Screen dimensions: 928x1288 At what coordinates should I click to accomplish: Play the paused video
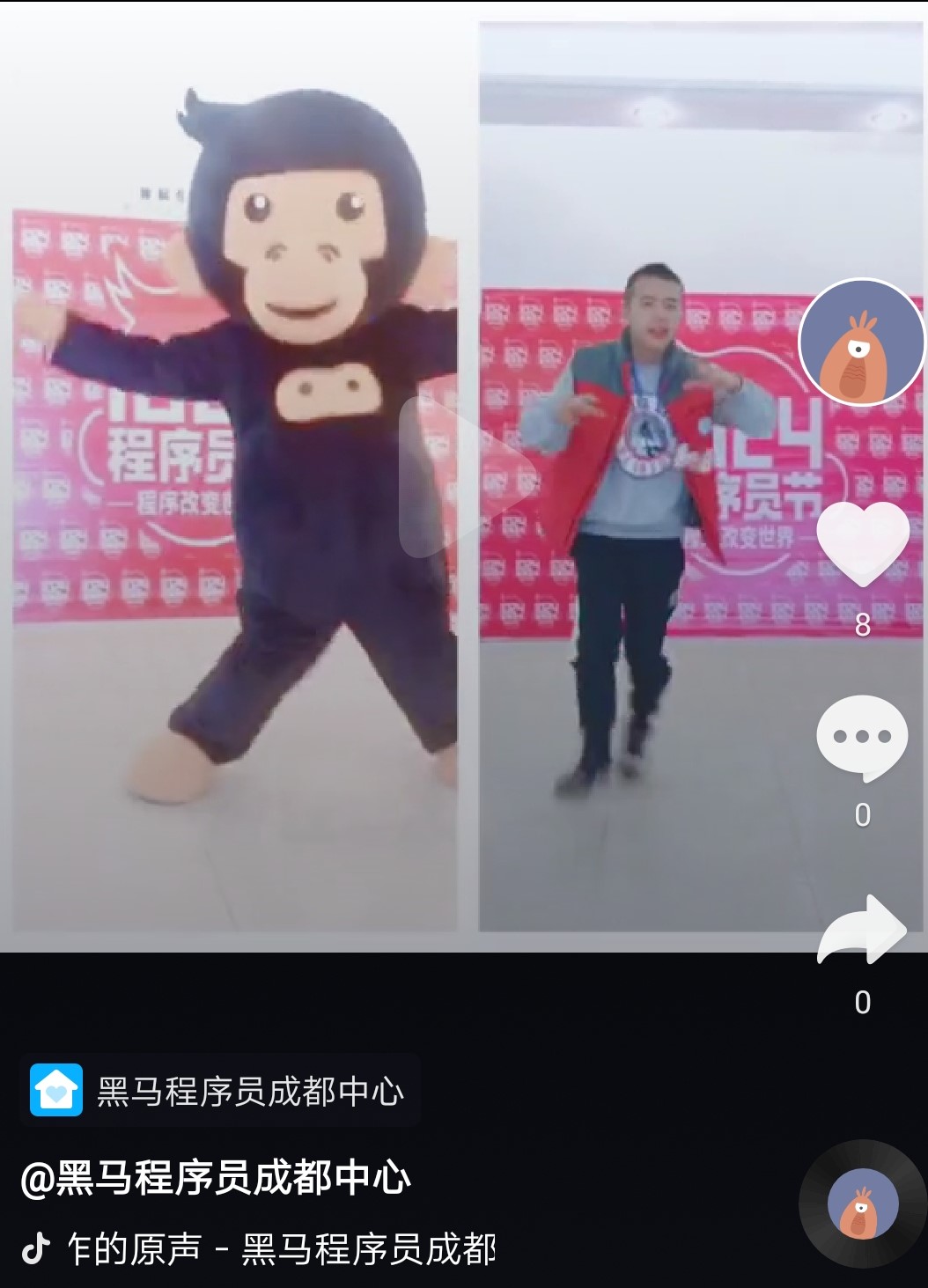[x=464, y=476]
